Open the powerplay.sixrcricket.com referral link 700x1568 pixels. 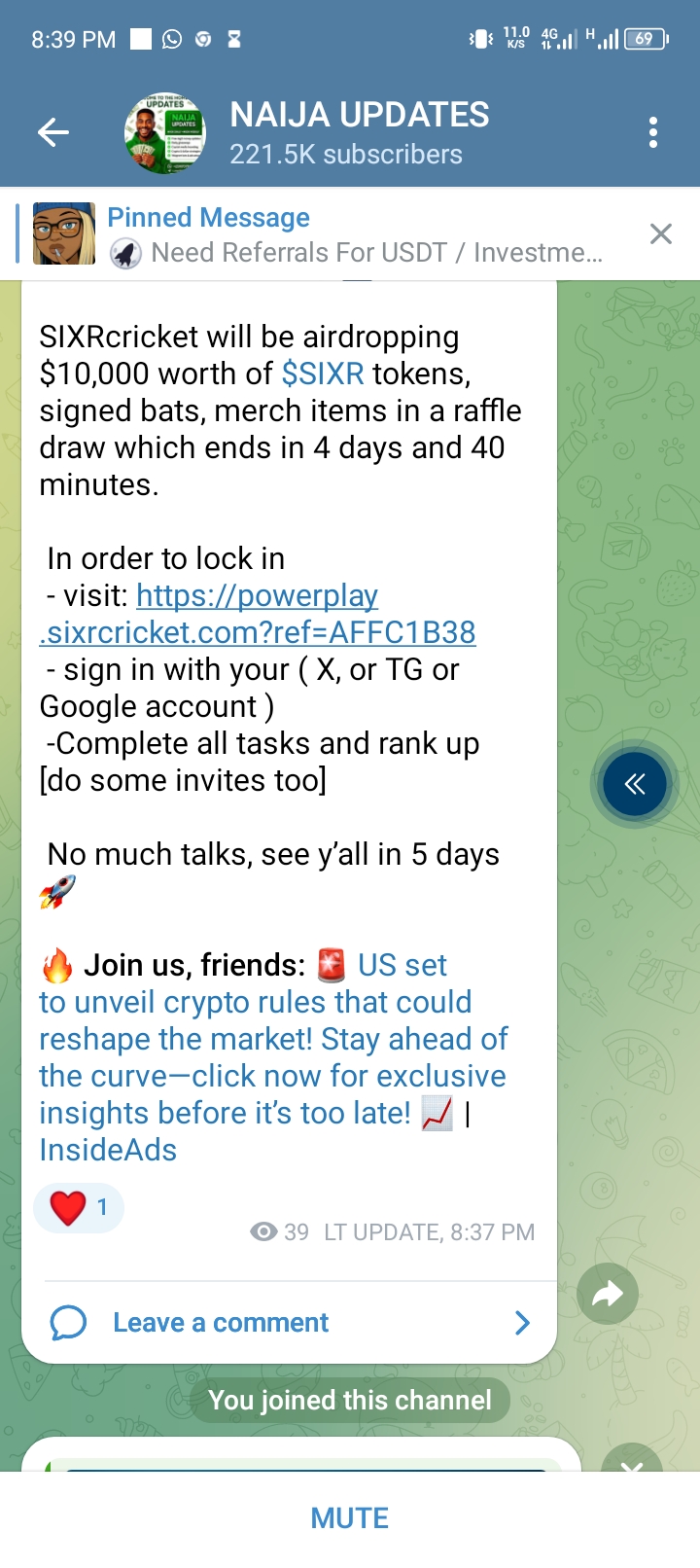(x=258, y=615)
